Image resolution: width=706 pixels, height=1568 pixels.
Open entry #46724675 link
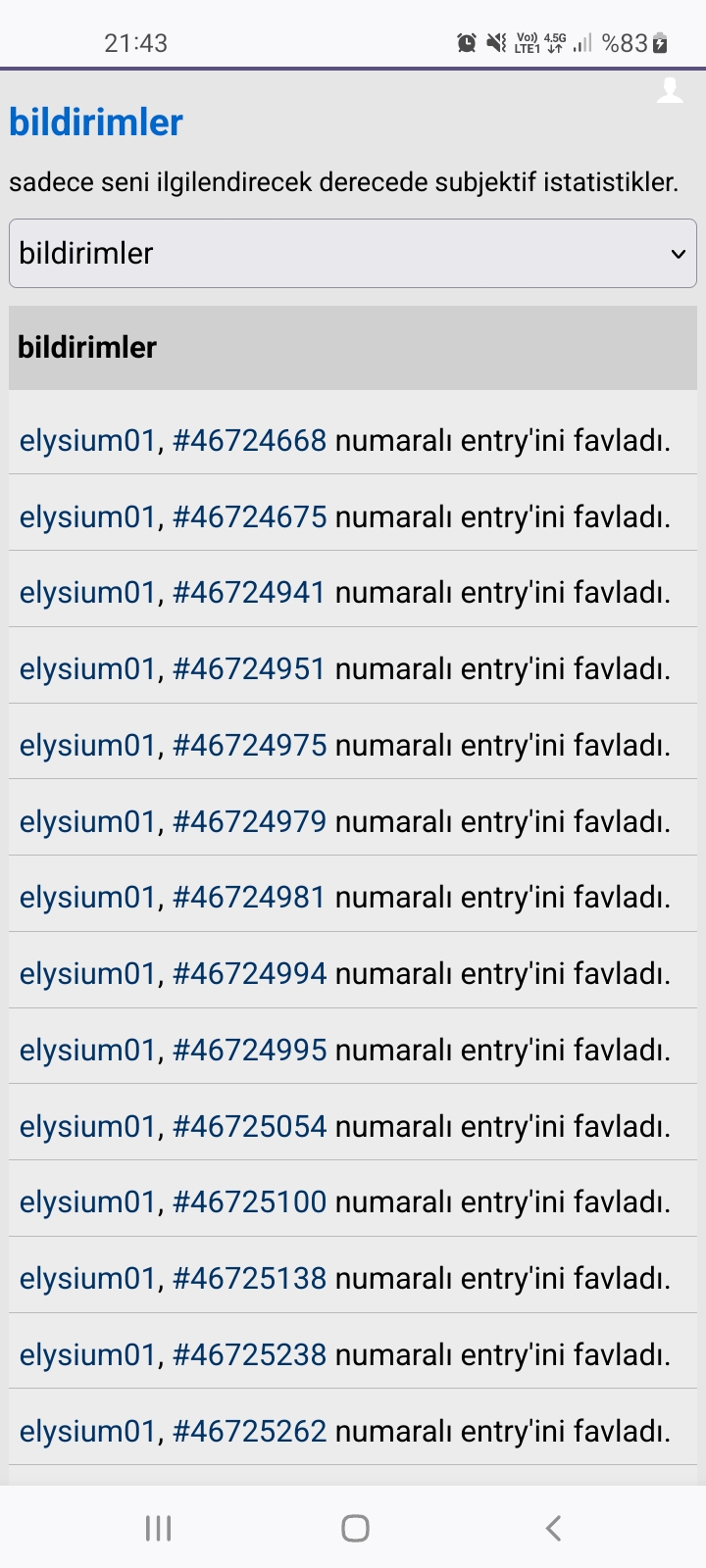(x=249, y=517)
